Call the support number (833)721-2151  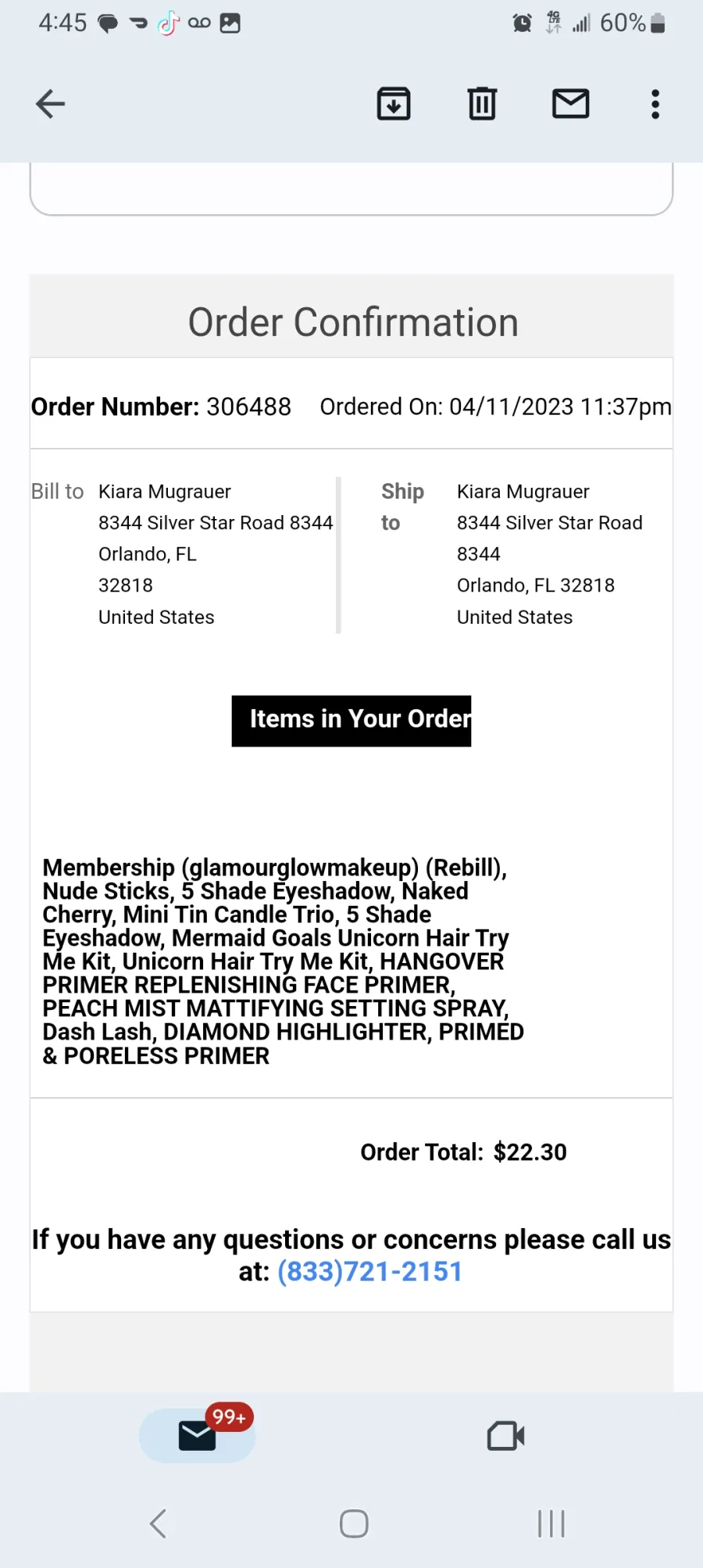(370, 1272)
